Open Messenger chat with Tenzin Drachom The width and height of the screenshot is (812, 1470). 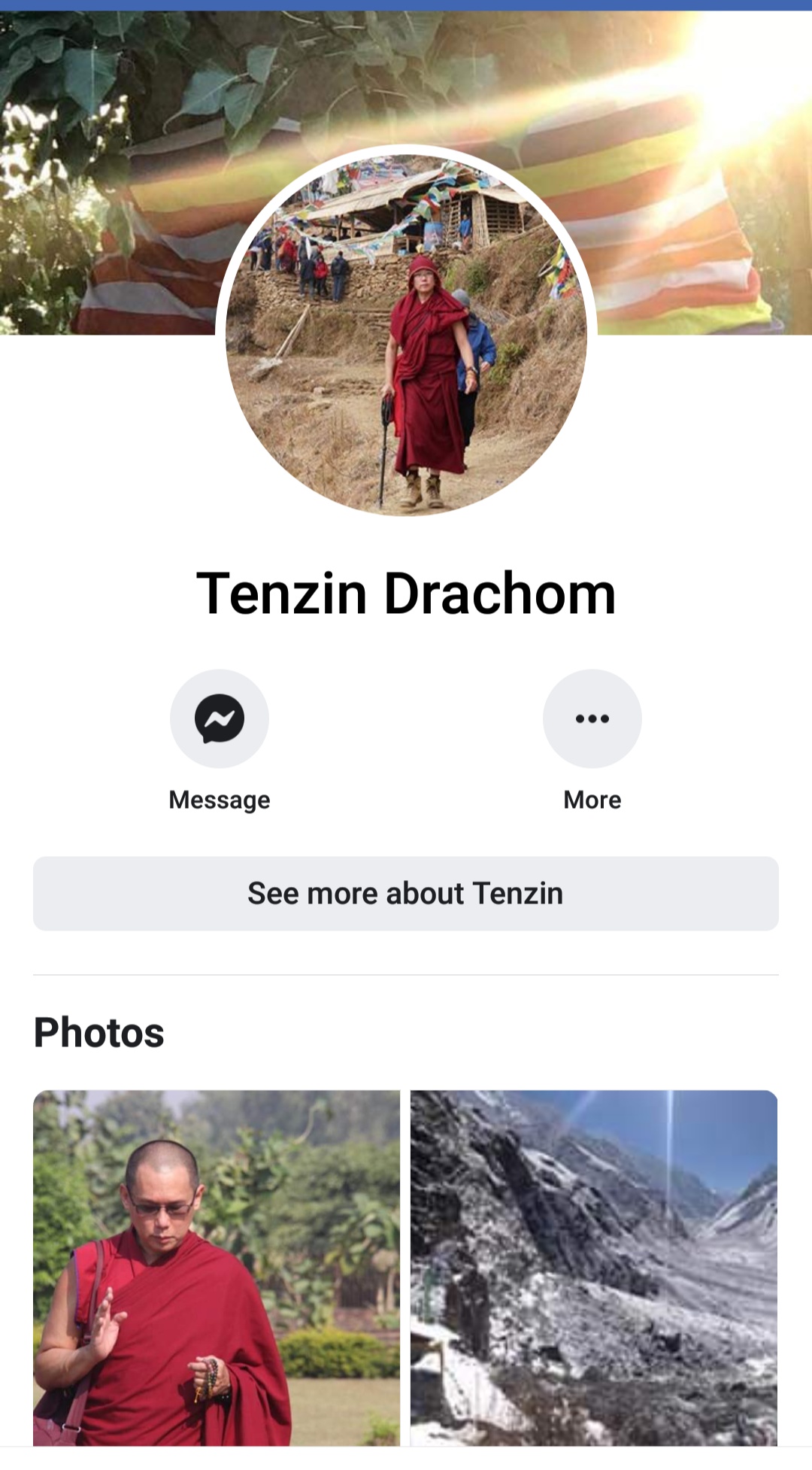[x=219, y=718]
